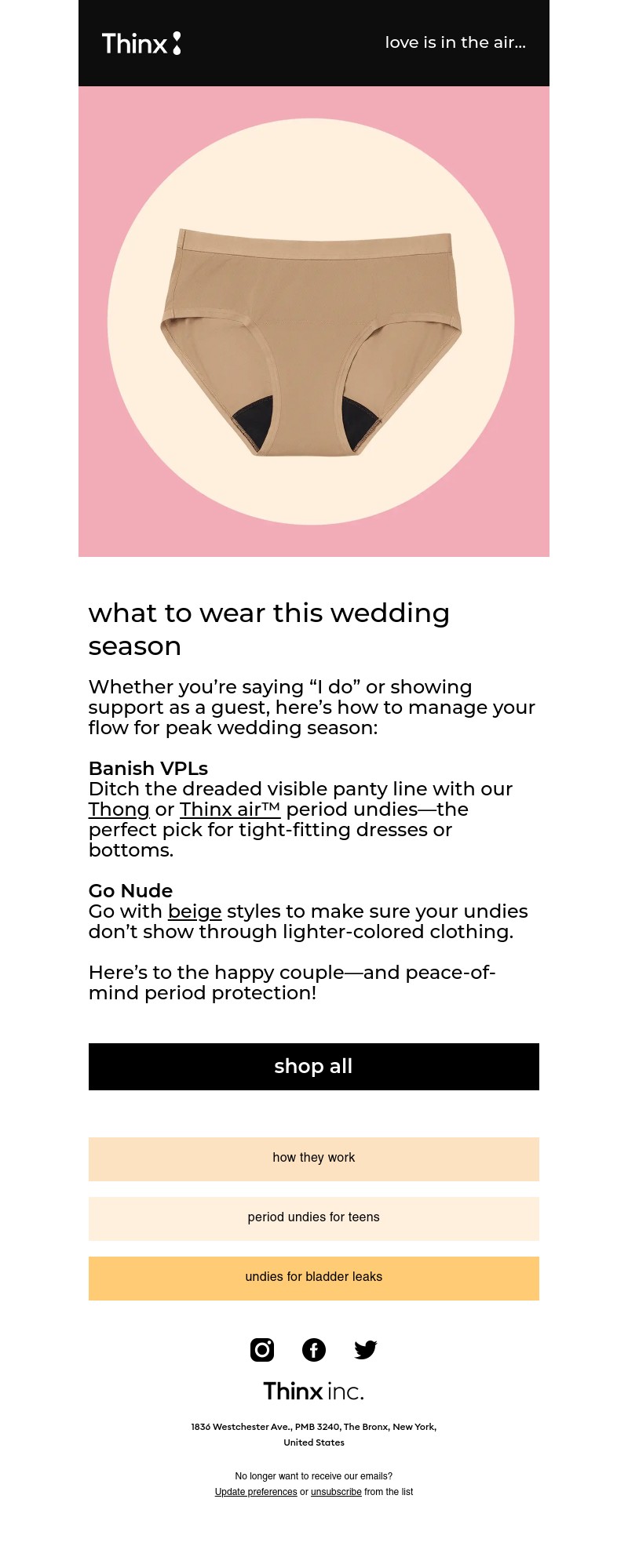Select period undies for teens
The image size is (628, 1568).
313,1218
